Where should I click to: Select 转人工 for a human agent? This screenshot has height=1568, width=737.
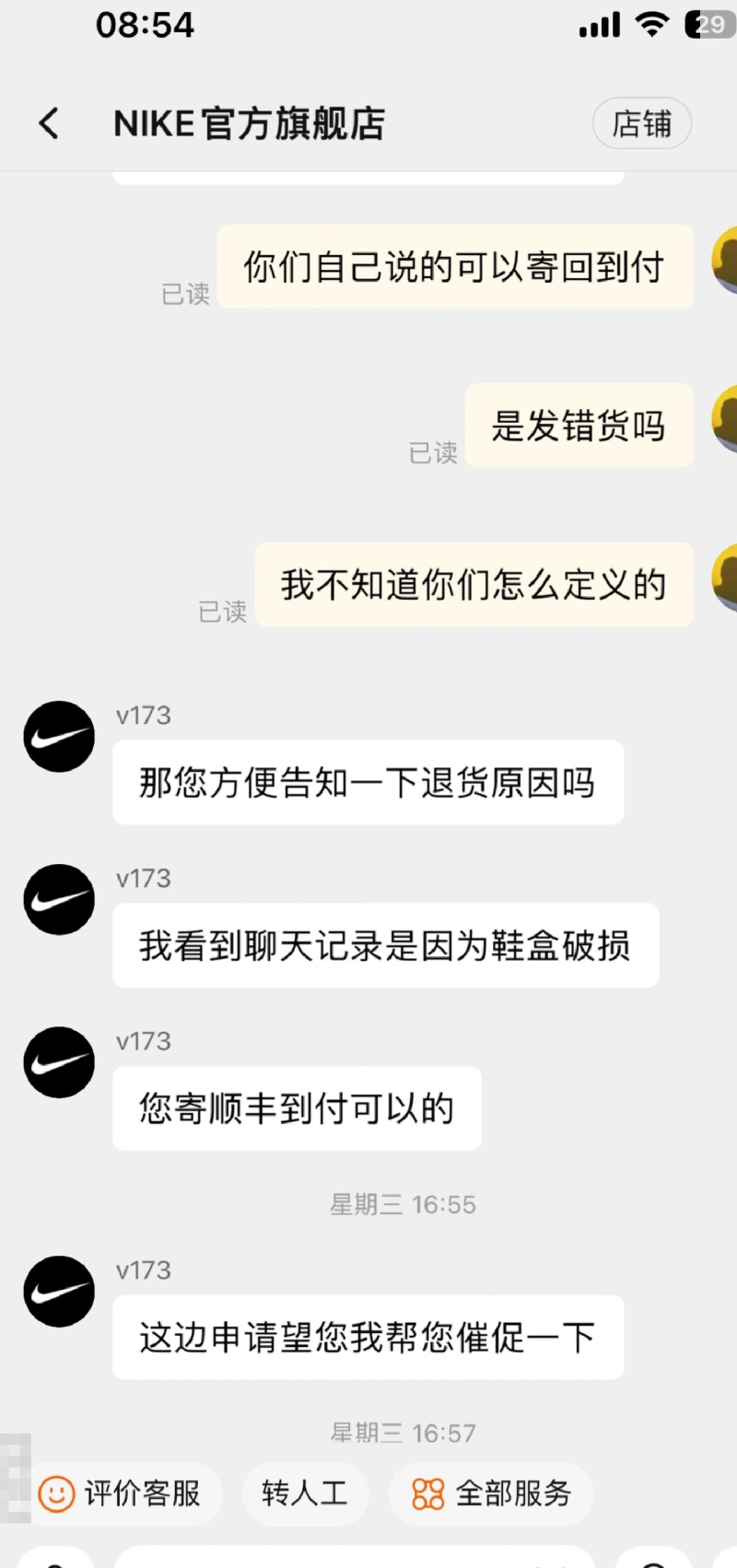coord(304,1493)
